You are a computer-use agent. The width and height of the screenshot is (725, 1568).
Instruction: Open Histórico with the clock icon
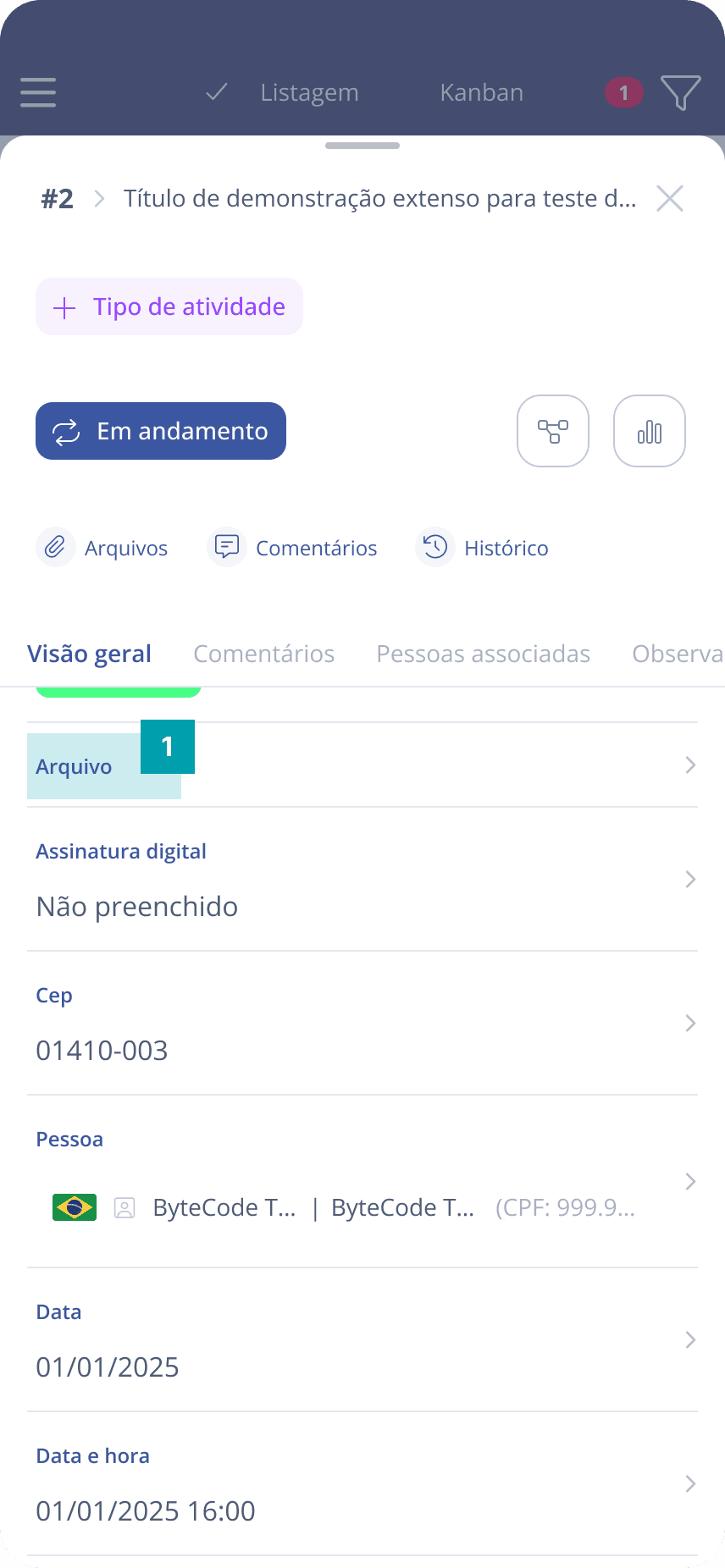482,547
